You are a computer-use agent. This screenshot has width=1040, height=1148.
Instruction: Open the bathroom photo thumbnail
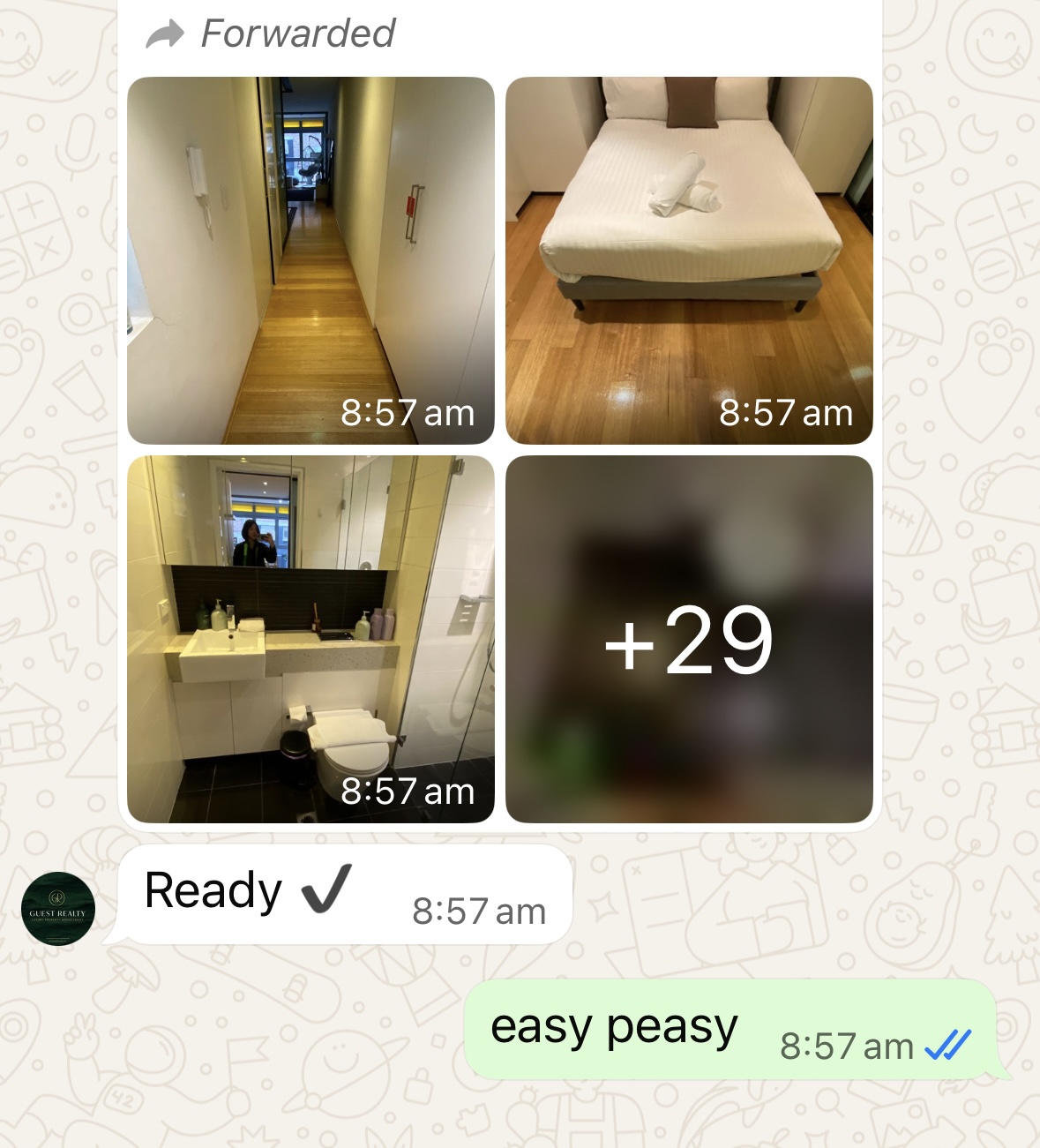[311, 639]
